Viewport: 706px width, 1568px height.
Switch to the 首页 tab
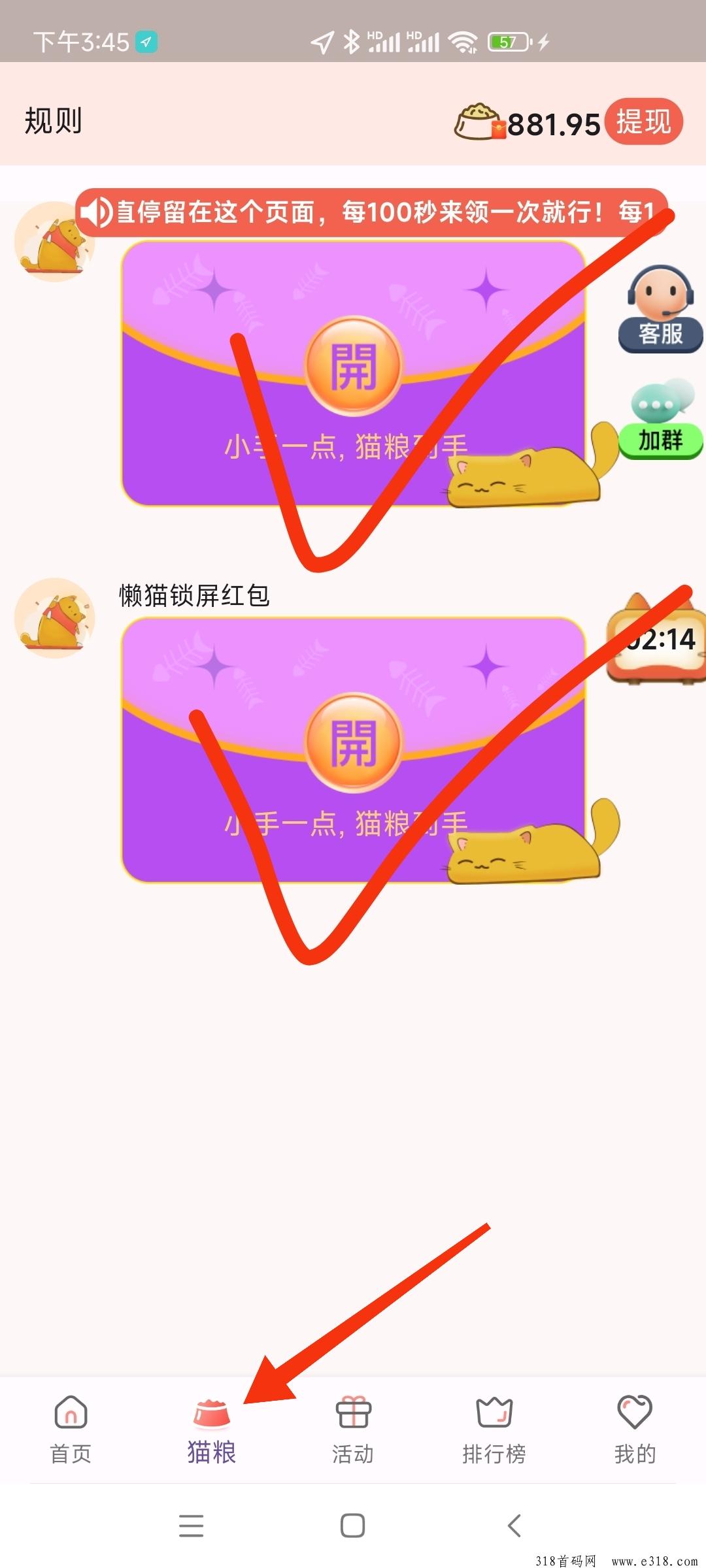71,1429
